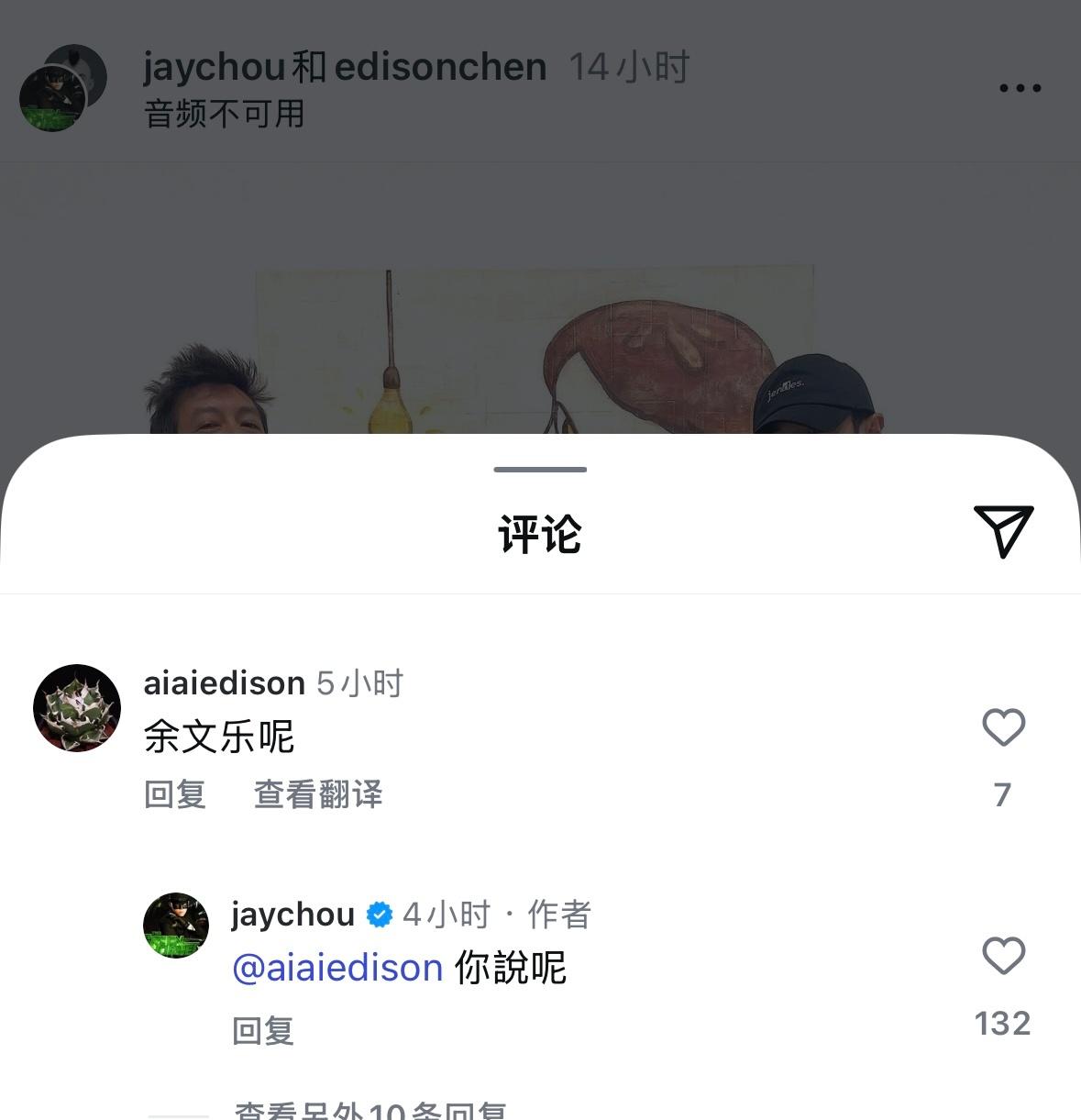The height and width of the screenshot is (1120, 1081).
Task: Tap the comment sheet drag handle
Action: tap(540, 470)
